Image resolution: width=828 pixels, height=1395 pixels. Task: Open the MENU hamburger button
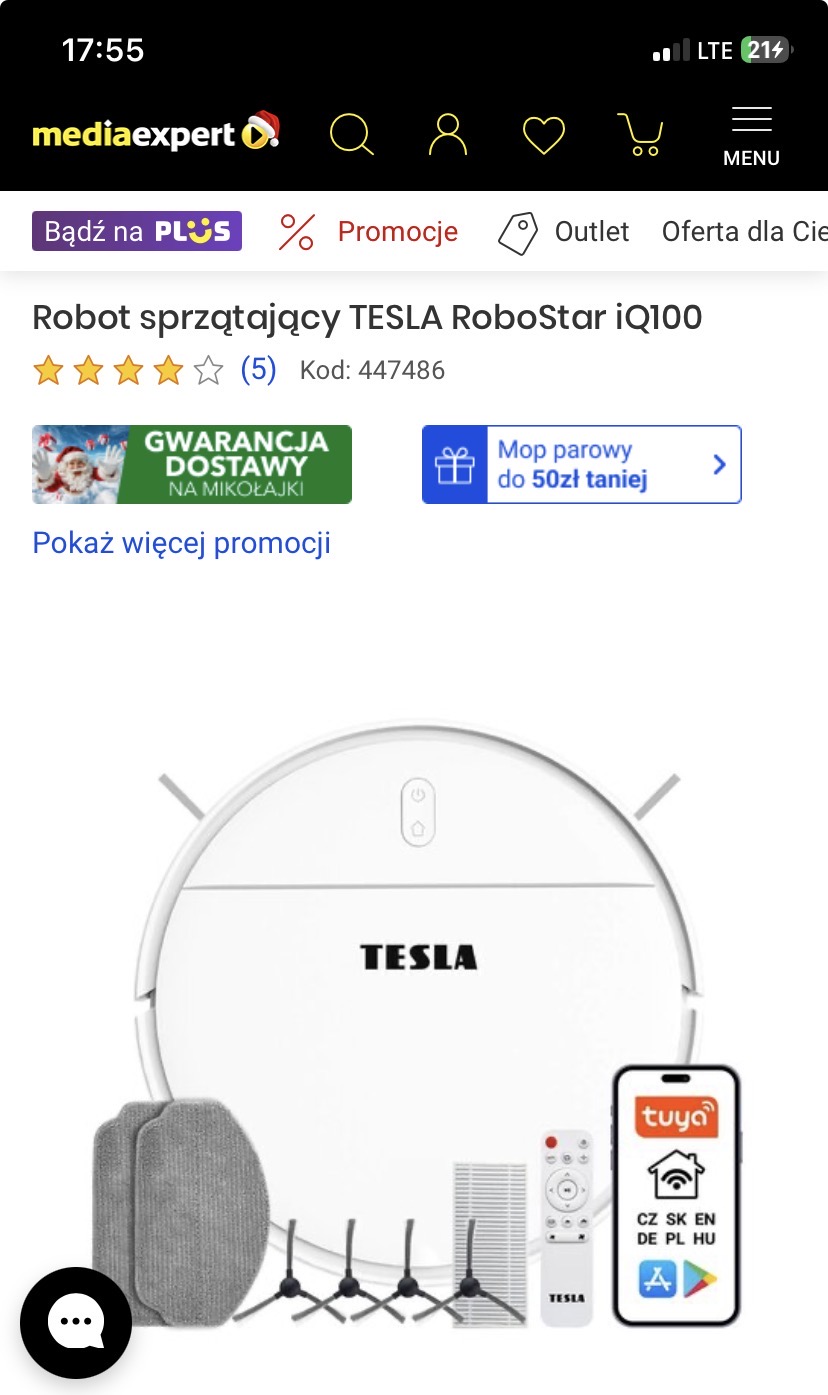pyautogui.click(x=751, y=136)
